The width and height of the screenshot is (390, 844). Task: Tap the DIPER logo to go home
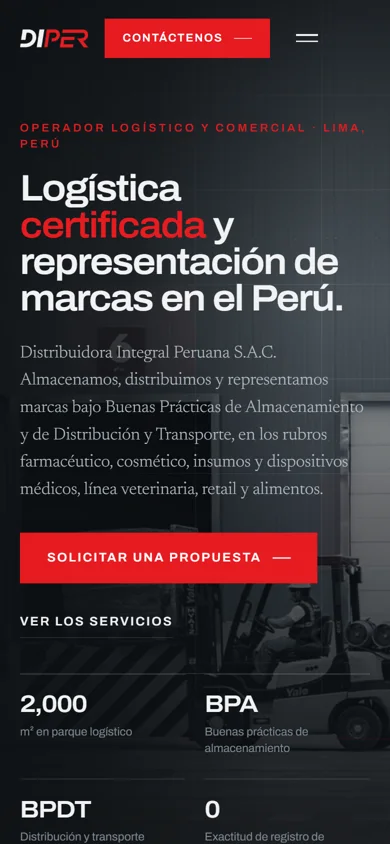coord(54,38)
